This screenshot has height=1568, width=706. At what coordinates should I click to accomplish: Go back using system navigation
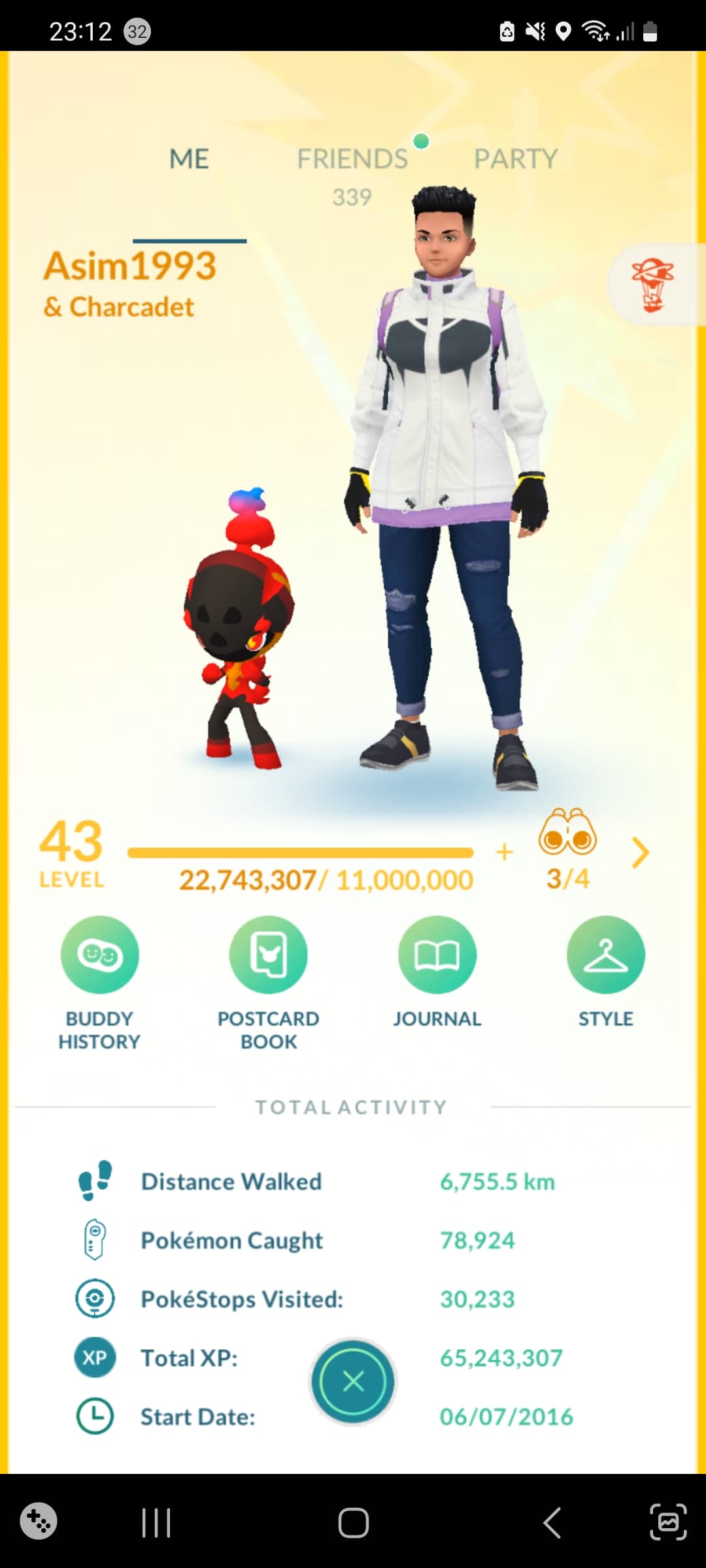tap(552, 1523)
